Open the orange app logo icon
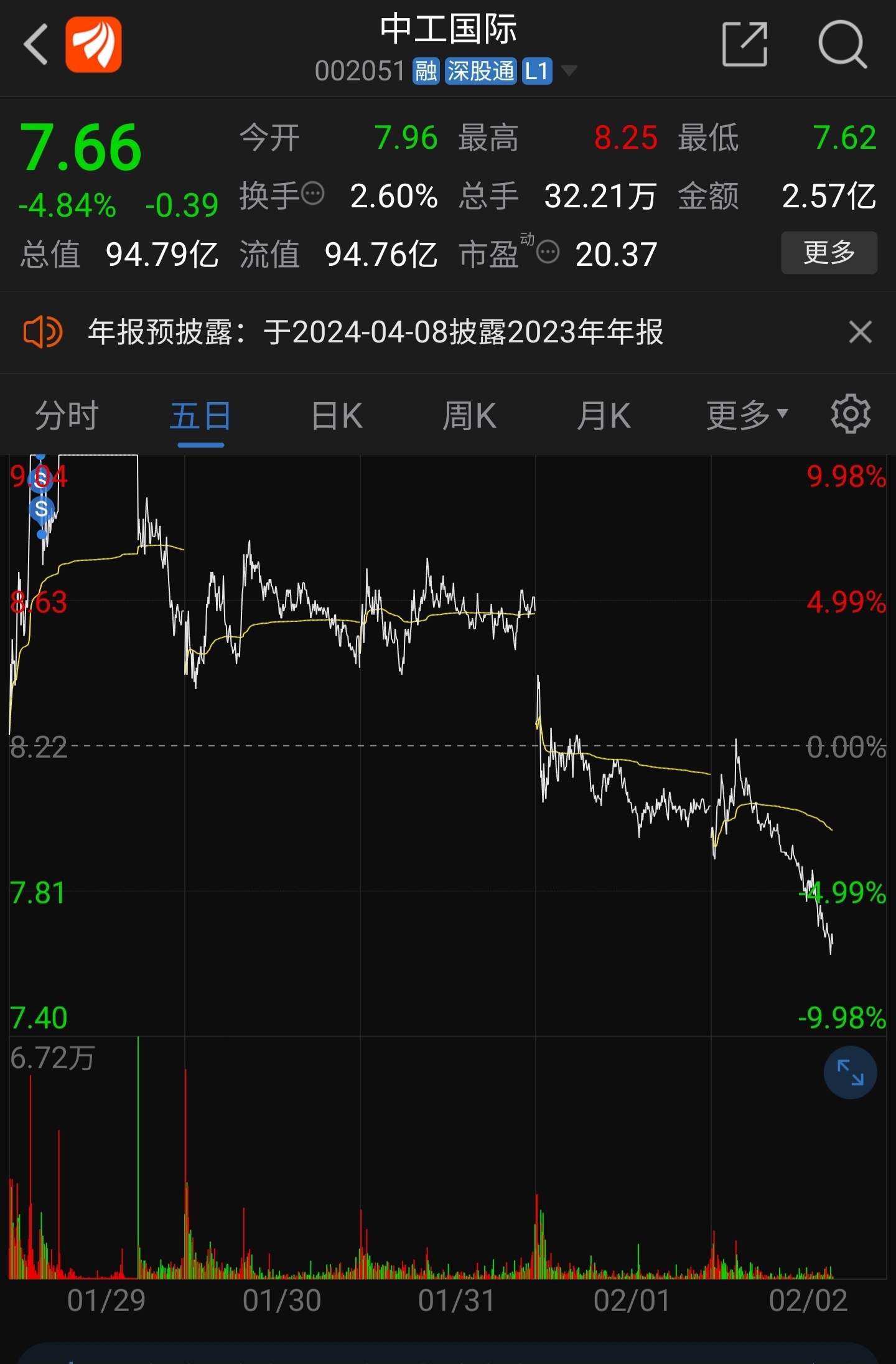The width and height of the screenshot is (896, 1364). coord(94,44)
